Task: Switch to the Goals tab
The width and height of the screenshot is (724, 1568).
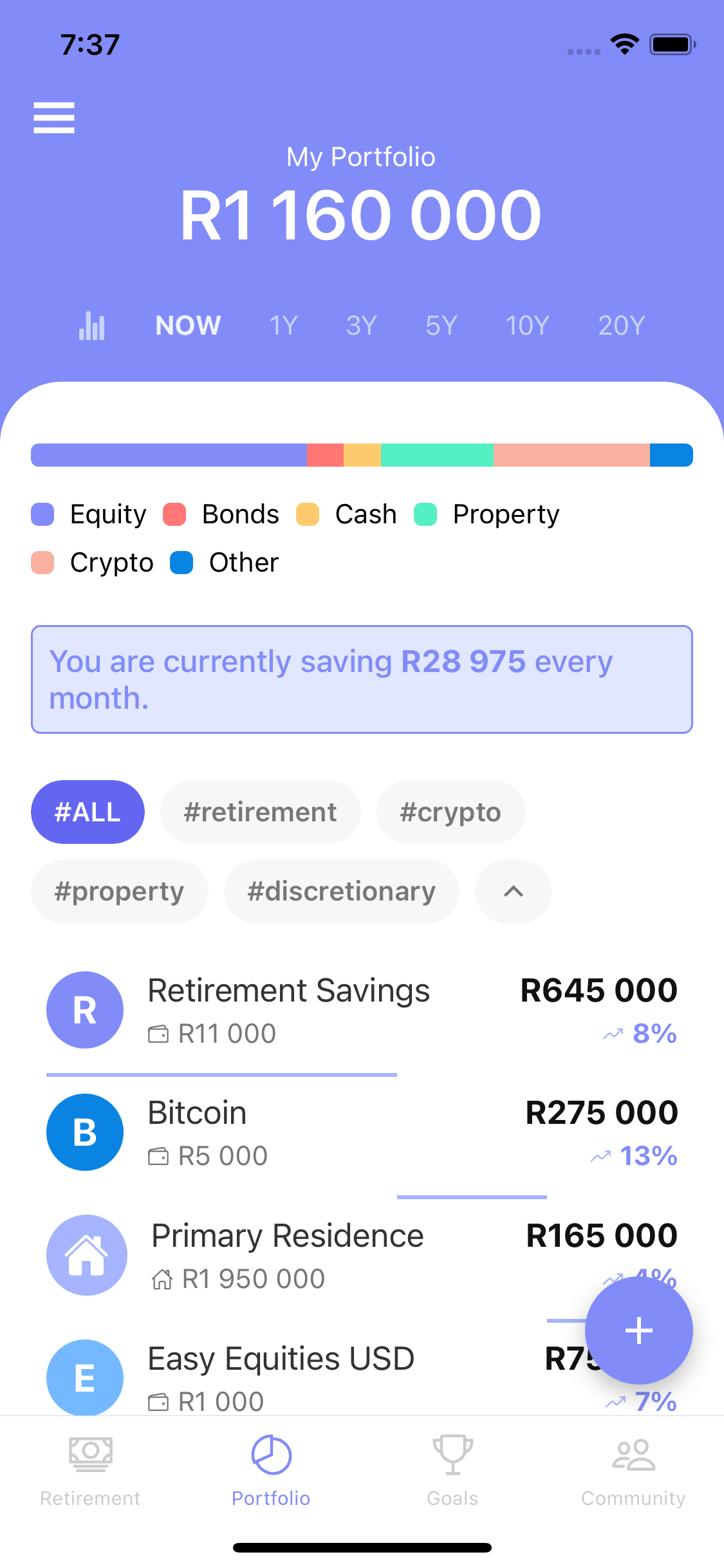Action: (x=452, y=1471)
